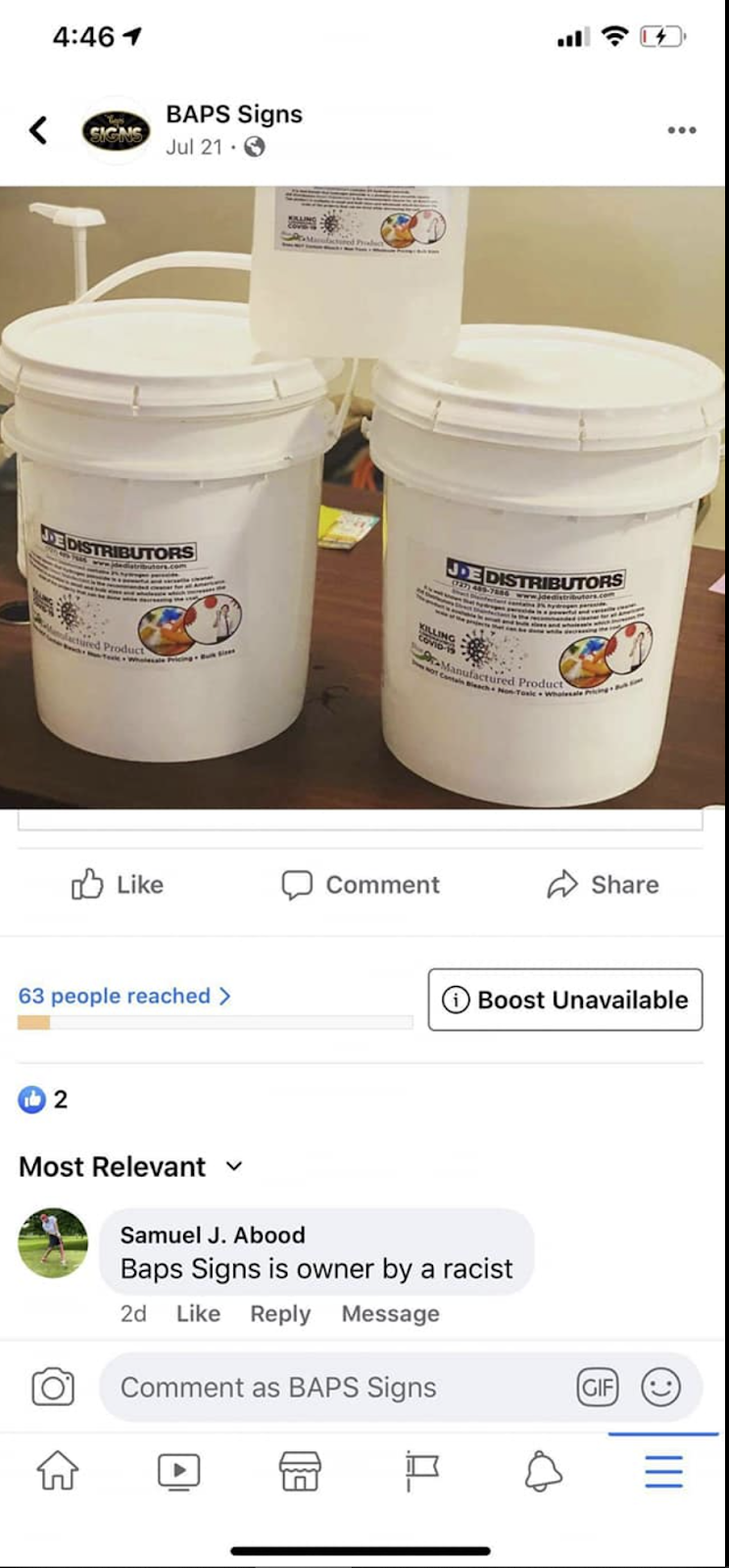
Task: Attach a photo with the camera icon
Action: point(53,1387)
